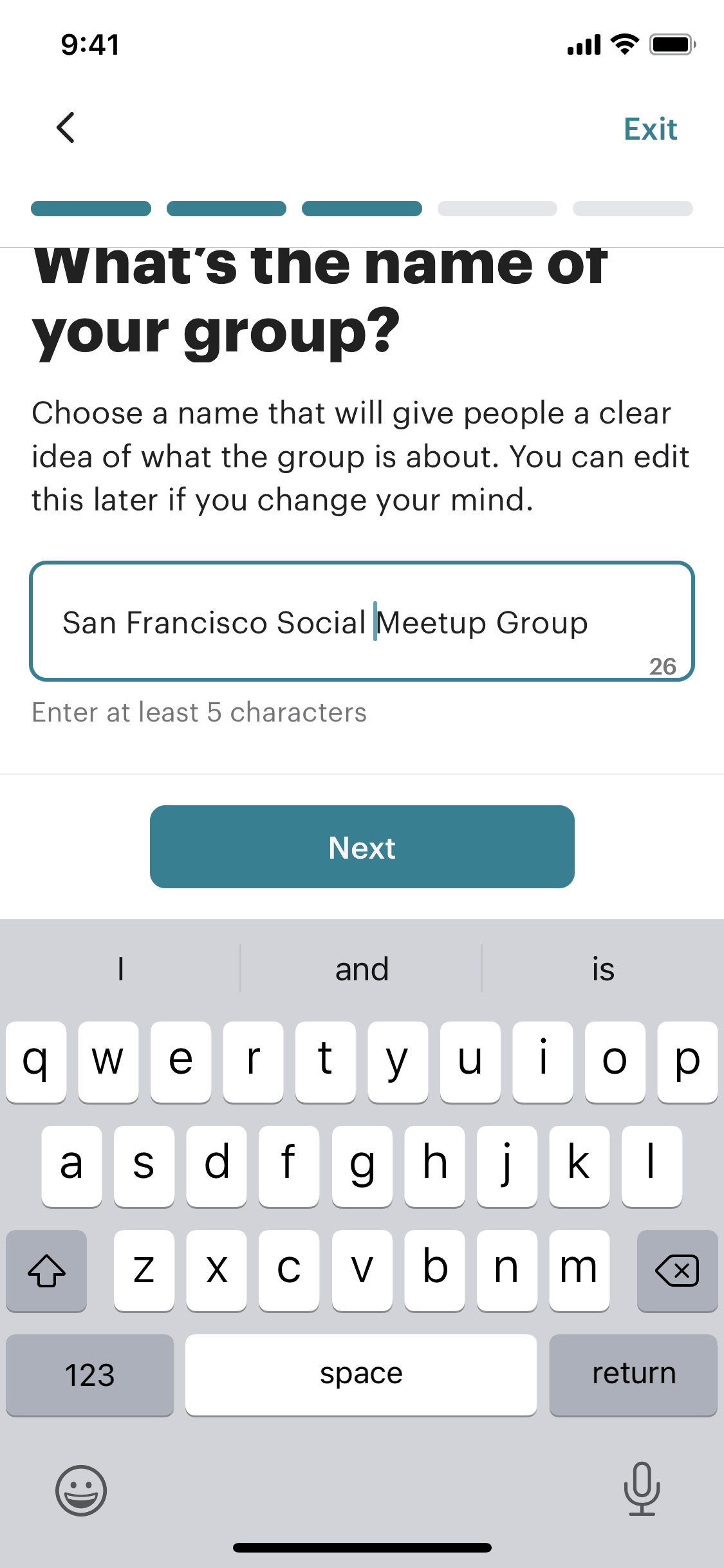The width and height of the screenshot is (724, 1568).
Task: Delete a character with backspace key
Action: 676,1271
